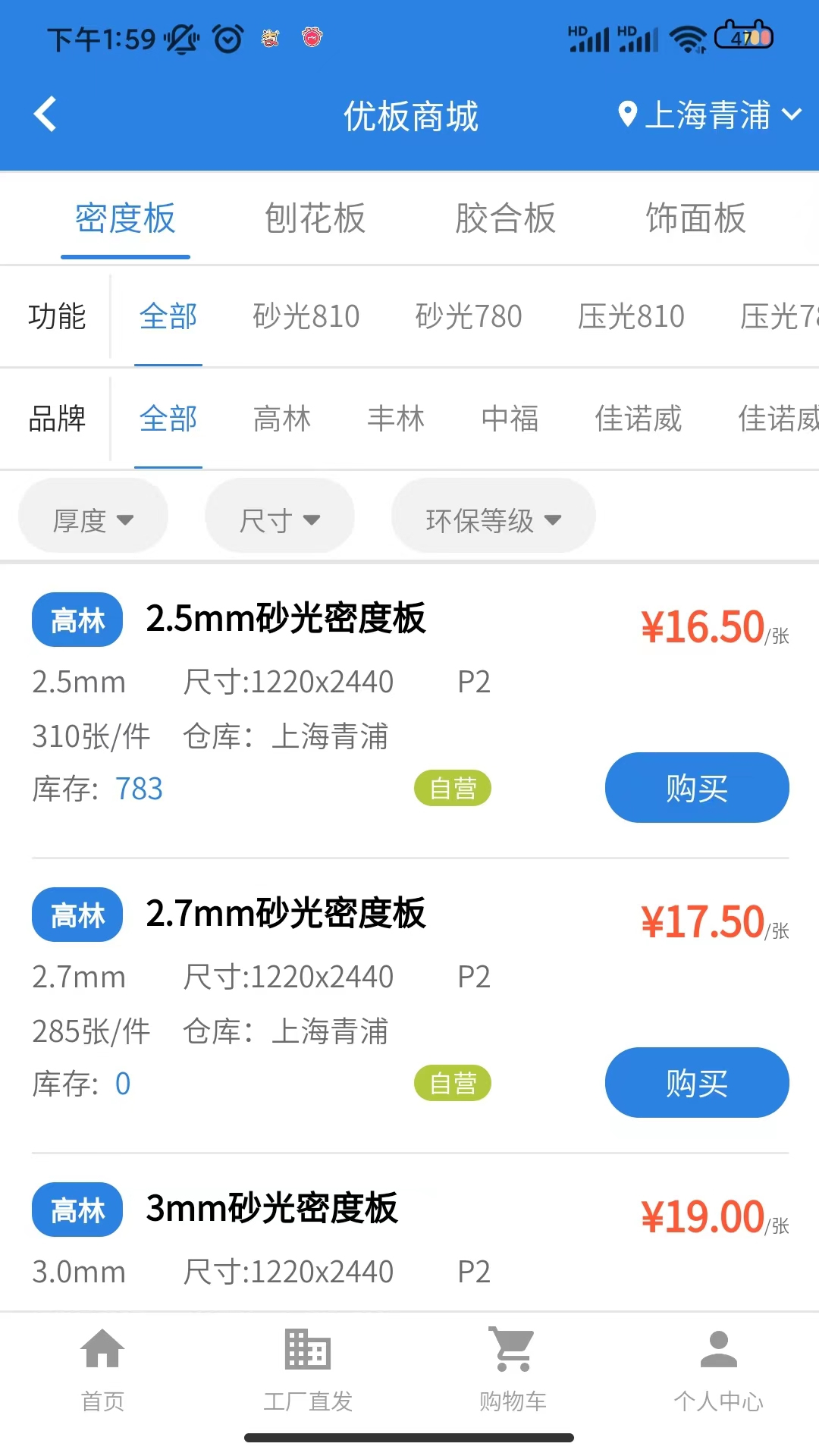Switch to the 刨花板 tab
The image size is (819, 1456).
pyautogui.click(x=315, y=219)
